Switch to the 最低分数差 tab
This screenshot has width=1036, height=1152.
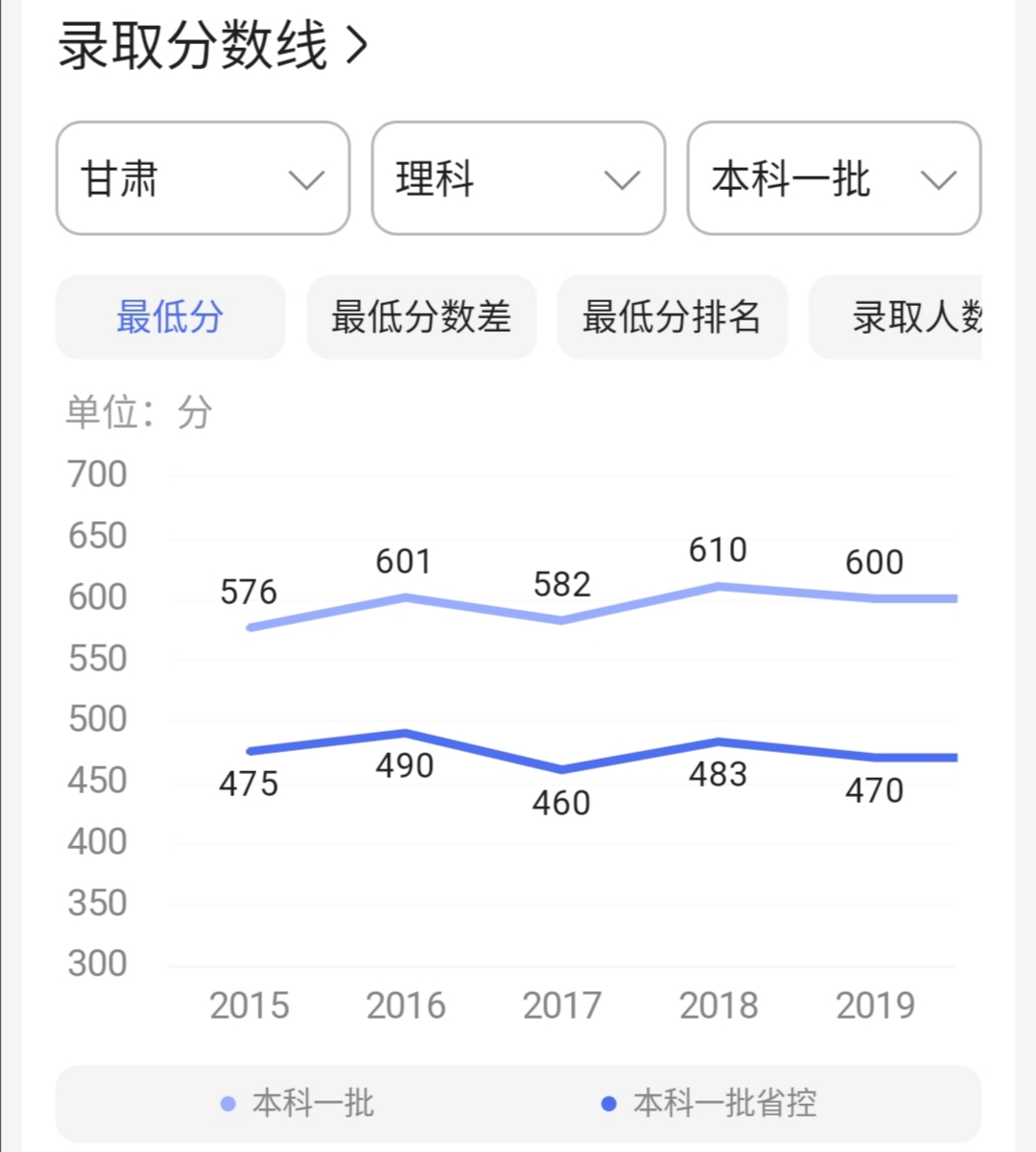tap(420, 317)
